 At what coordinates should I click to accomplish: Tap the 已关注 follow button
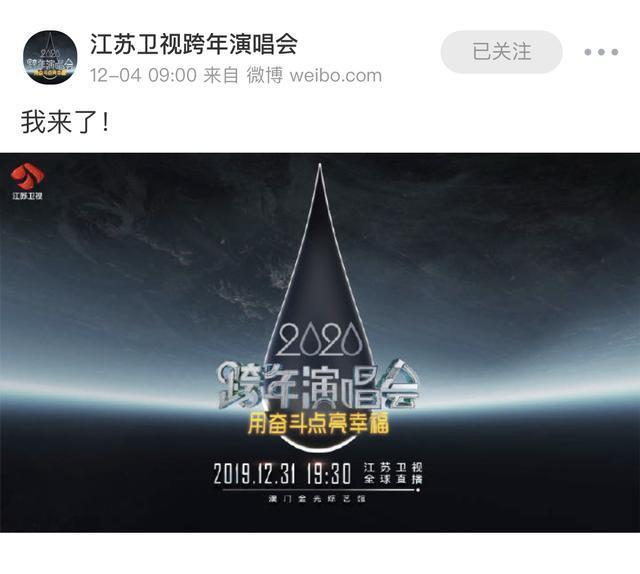point(501,50)
